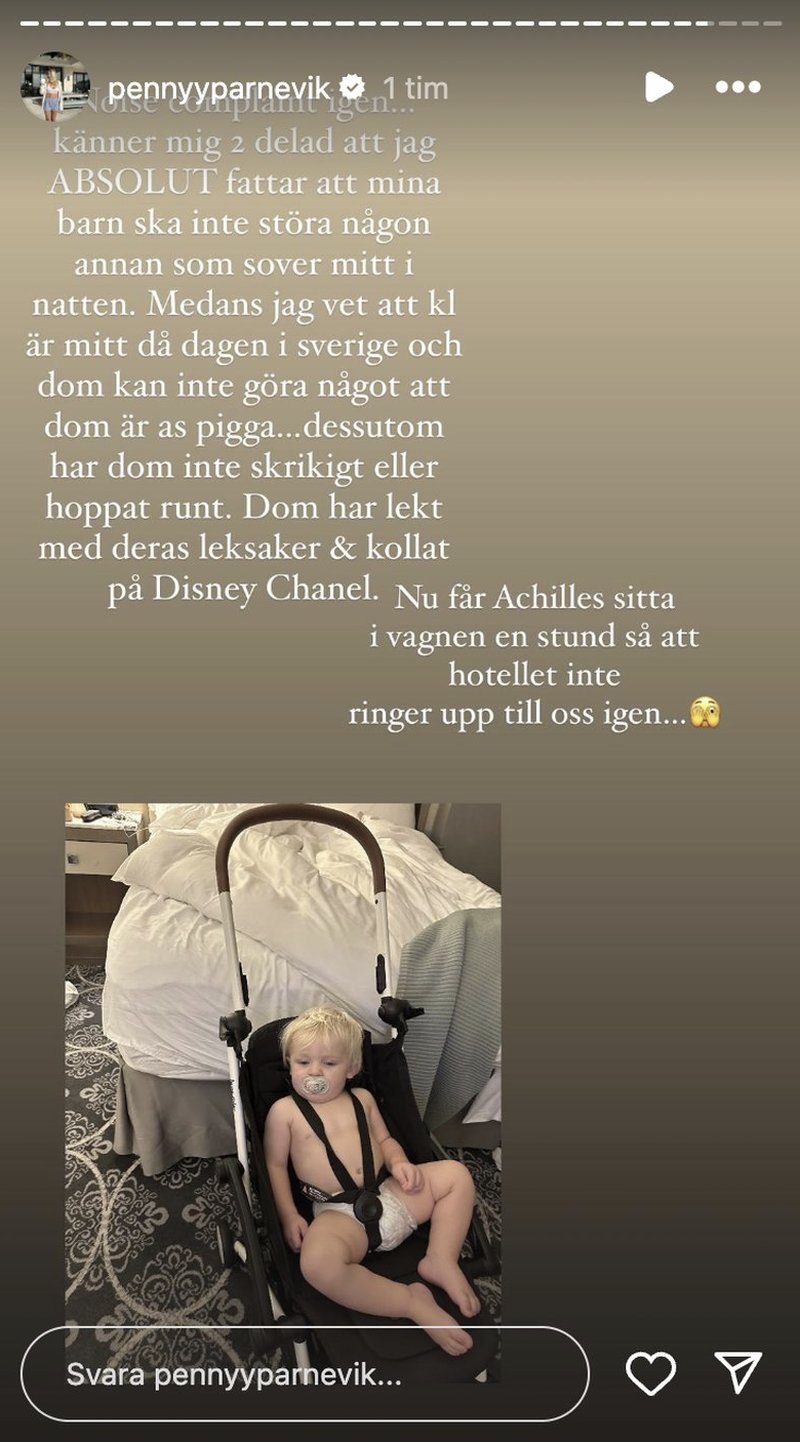Tap the pennyyparnevik username
The image size is (800, 1442).
(218, 88)
